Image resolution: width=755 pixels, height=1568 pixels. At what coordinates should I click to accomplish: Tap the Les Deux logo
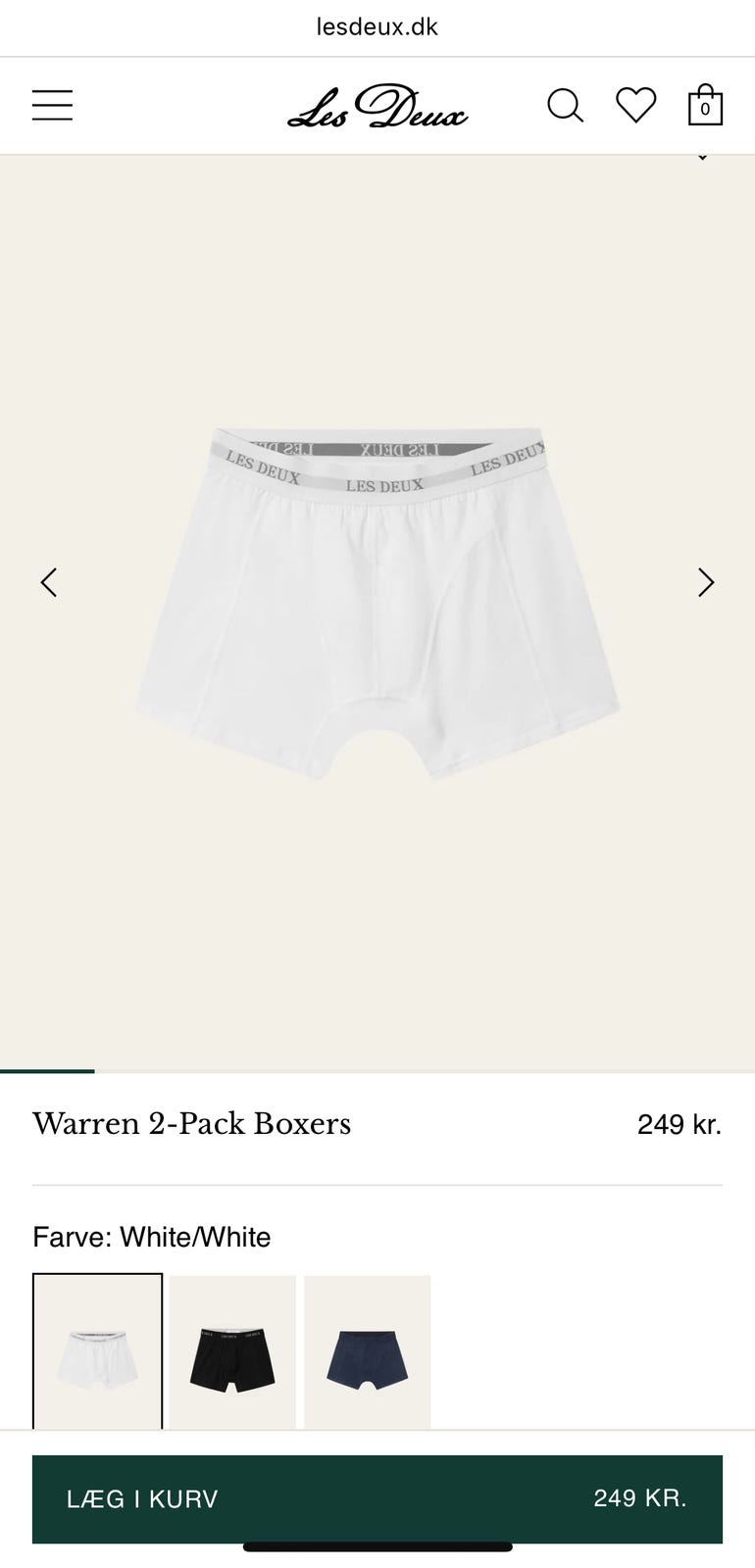tap(377, 107)
